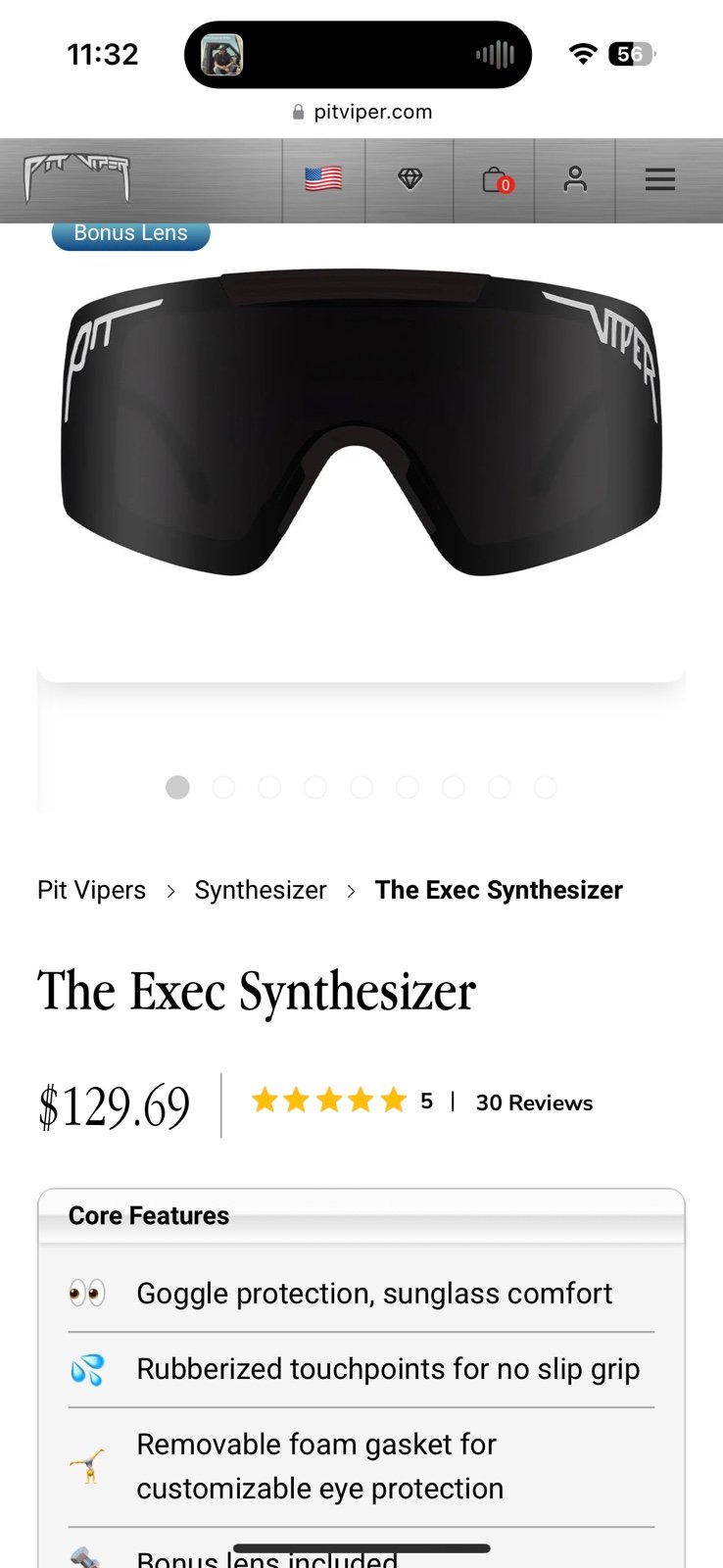
Task: Jump to the last image dot
Action: coord(546,787)
